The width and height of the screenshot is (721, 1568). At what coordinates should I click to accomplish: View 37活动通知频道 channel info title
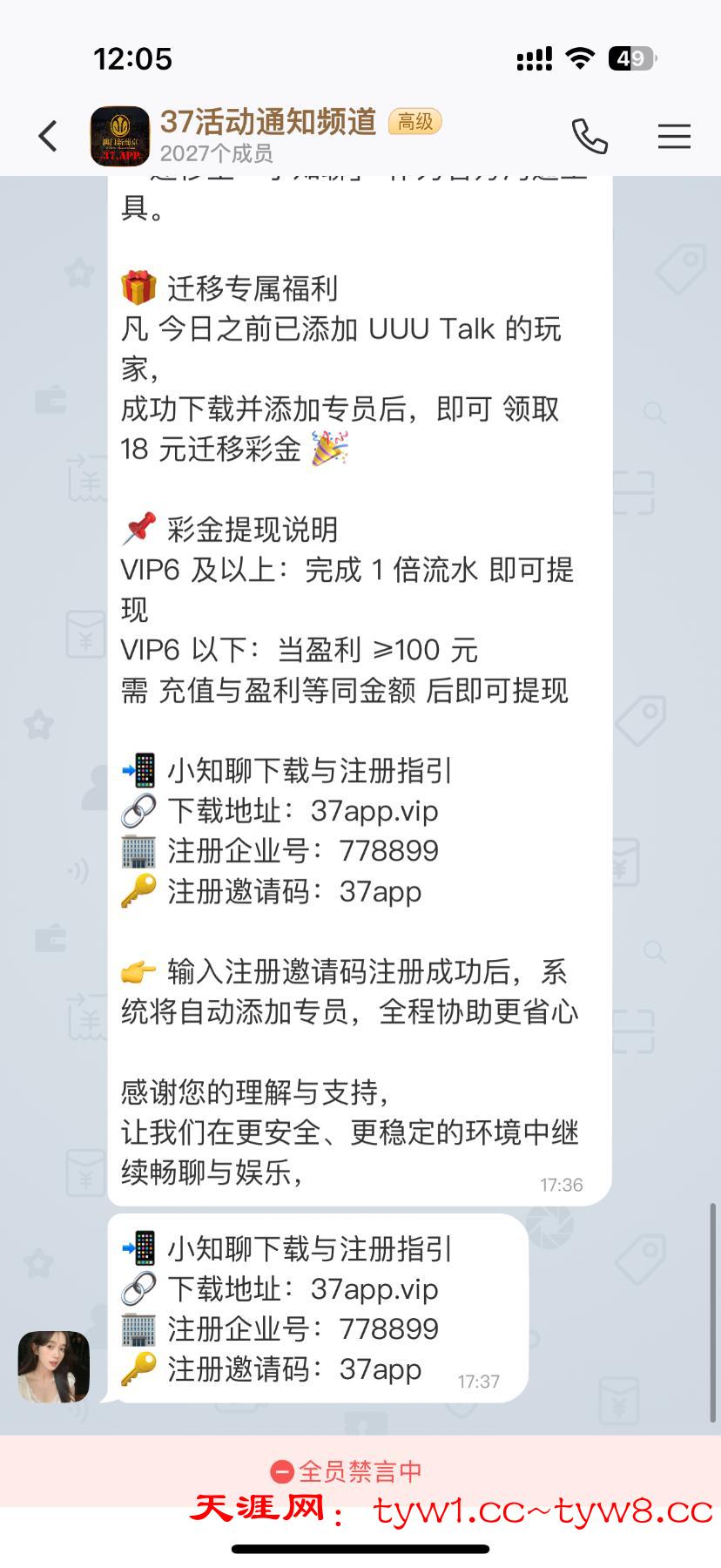pyautogui.click(x=268, y=122)
